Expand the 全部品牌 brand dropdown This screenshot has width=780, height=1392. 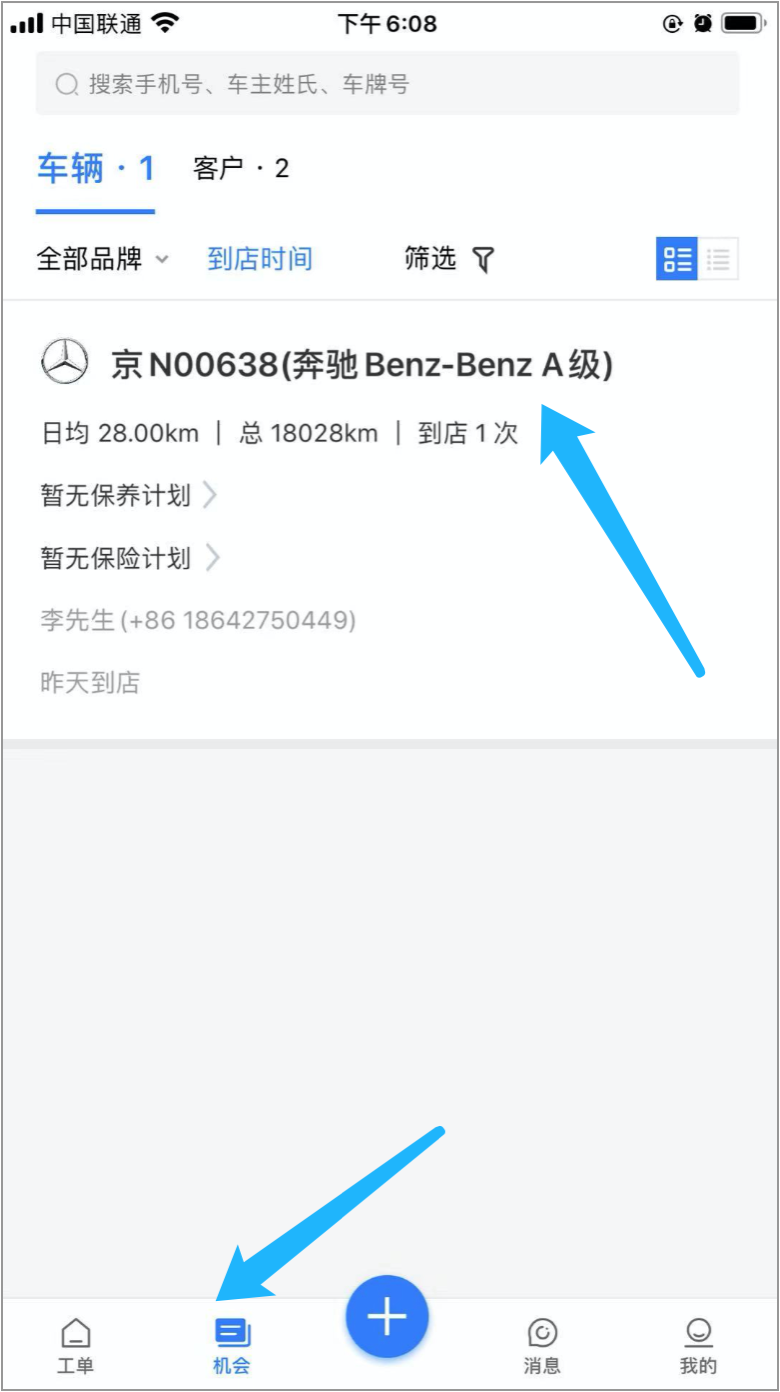pyautogui.click(x=102, y=260)
